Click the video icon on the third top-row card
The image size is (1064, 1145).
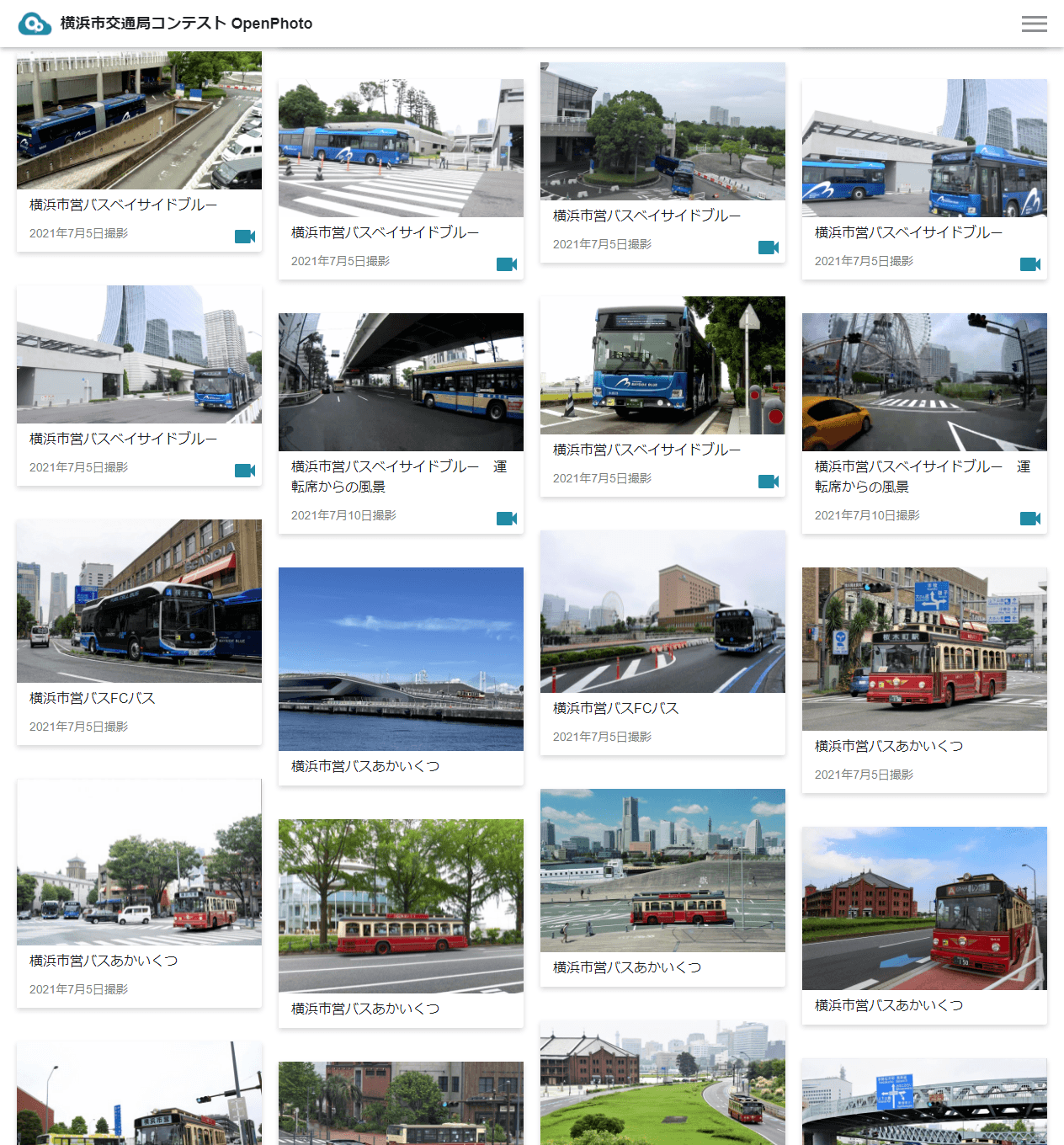[x=767, y=248]
